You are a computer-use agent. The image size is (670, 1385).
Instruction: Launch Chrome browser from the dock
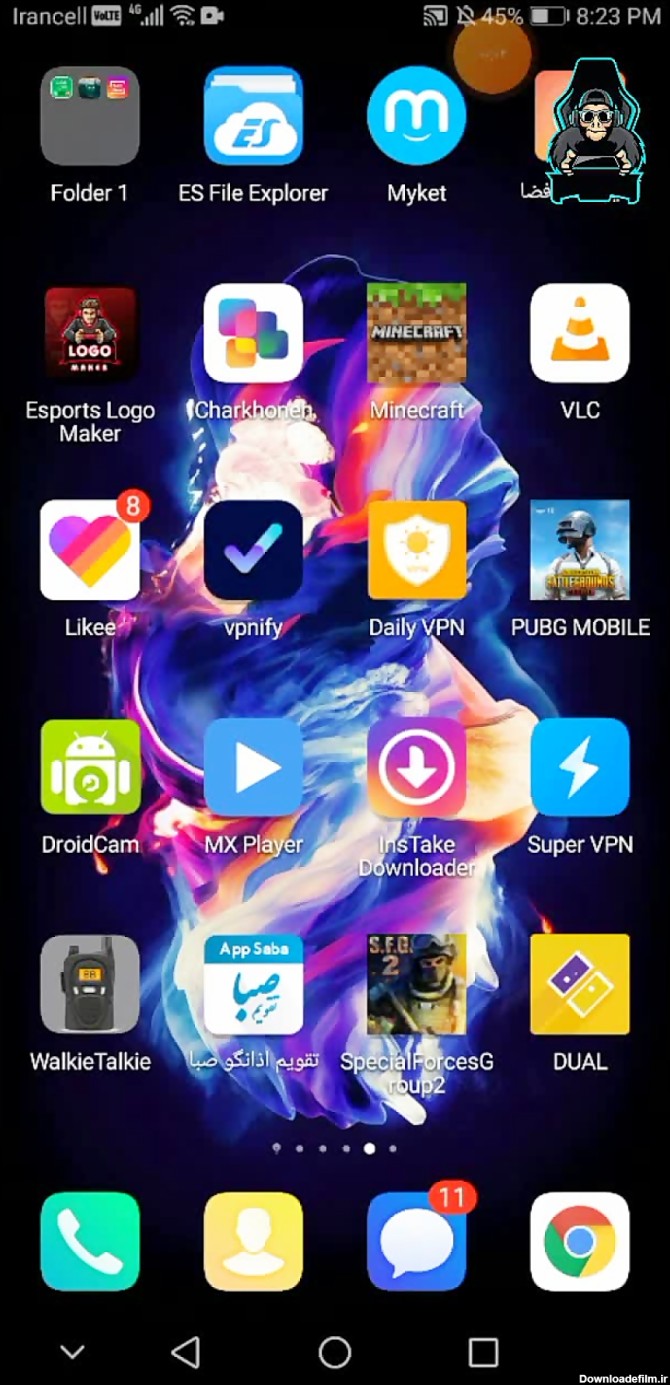[x=580, y=1241]
